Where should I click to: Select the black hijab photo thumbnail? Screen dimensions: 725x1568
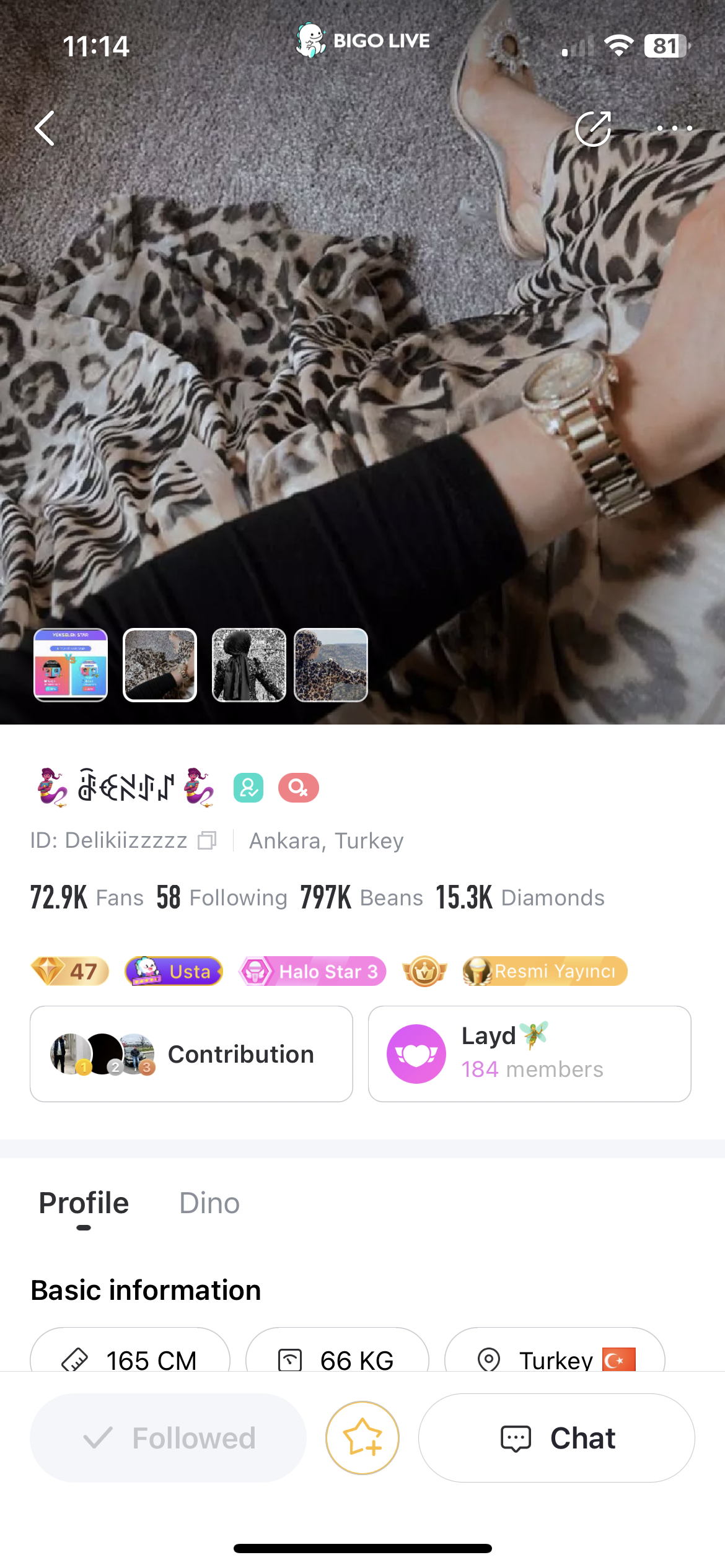click(249, 665)
